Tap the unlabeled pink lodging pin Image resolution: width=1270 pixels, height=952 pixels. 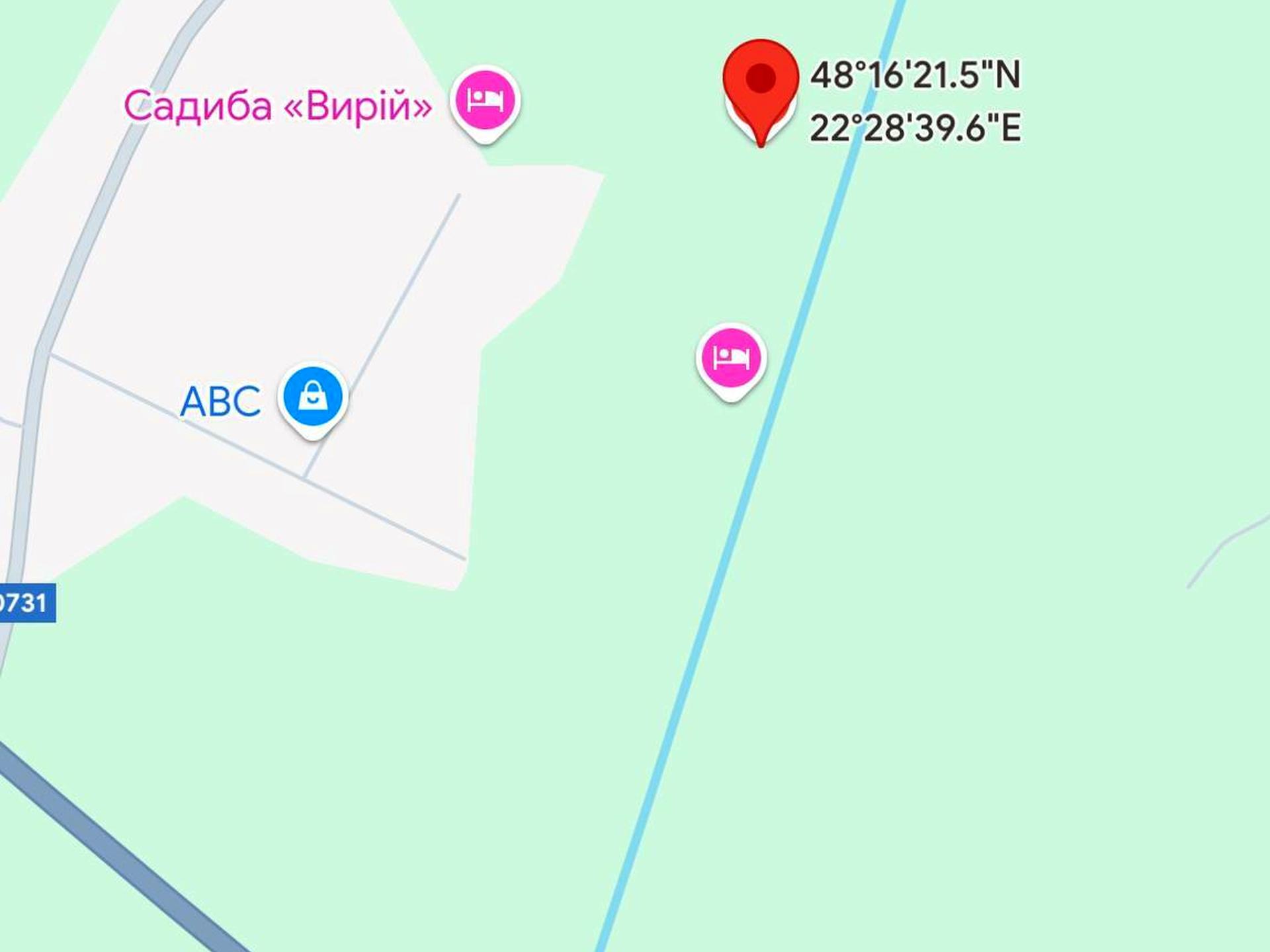[731, 358]
